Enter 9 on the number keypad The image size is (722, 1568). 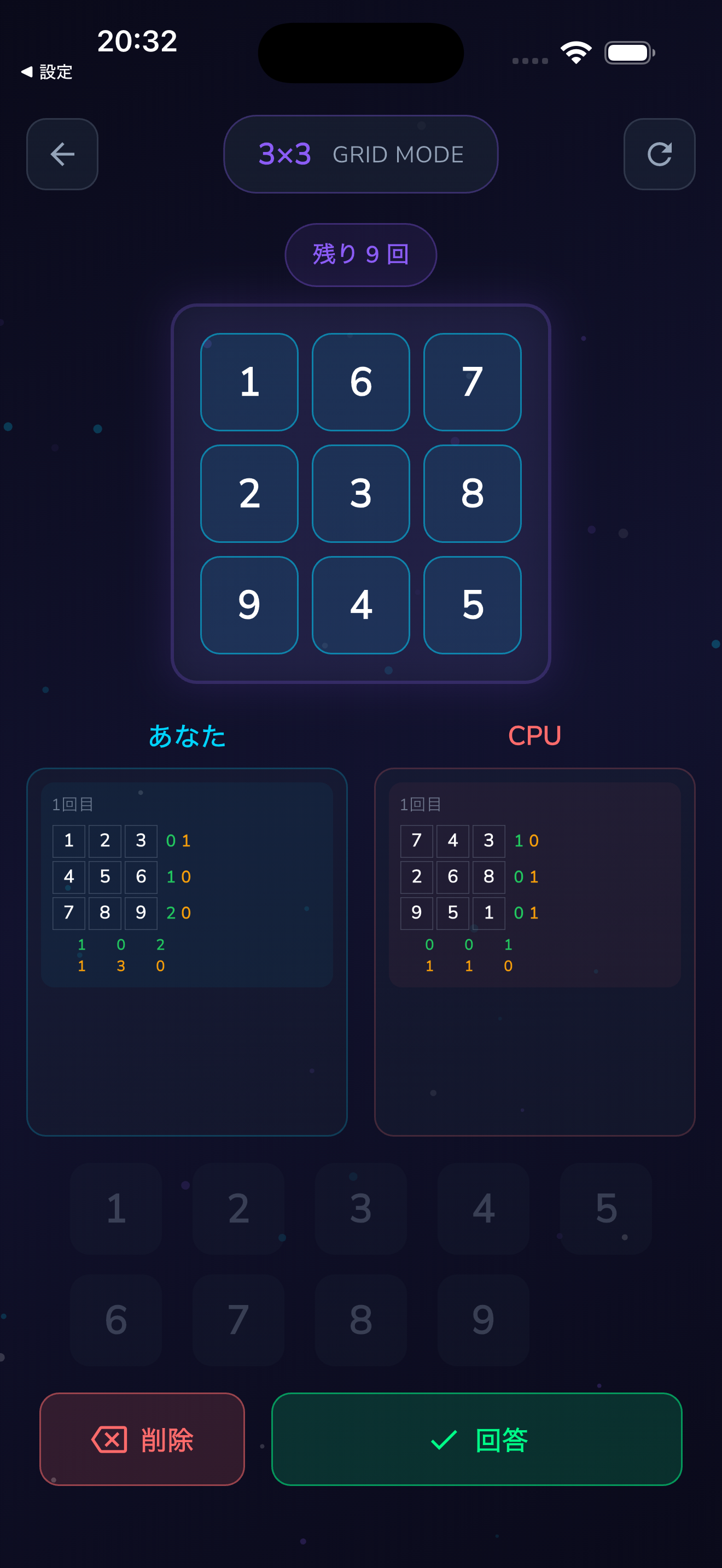coord(483,1320)
